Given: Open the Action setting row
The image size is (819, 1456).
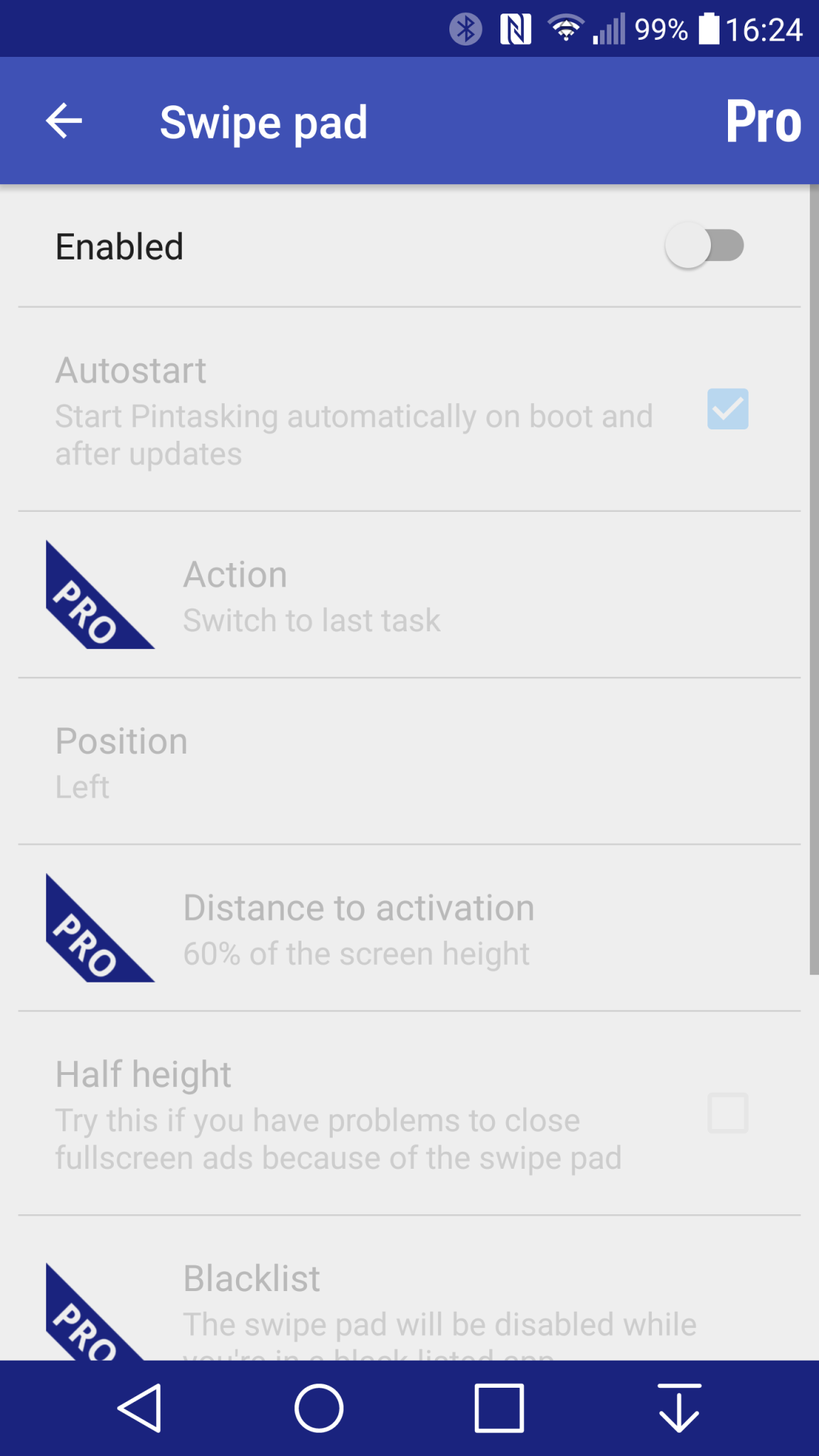Looking at the screenshot, I should click(409, 596).
